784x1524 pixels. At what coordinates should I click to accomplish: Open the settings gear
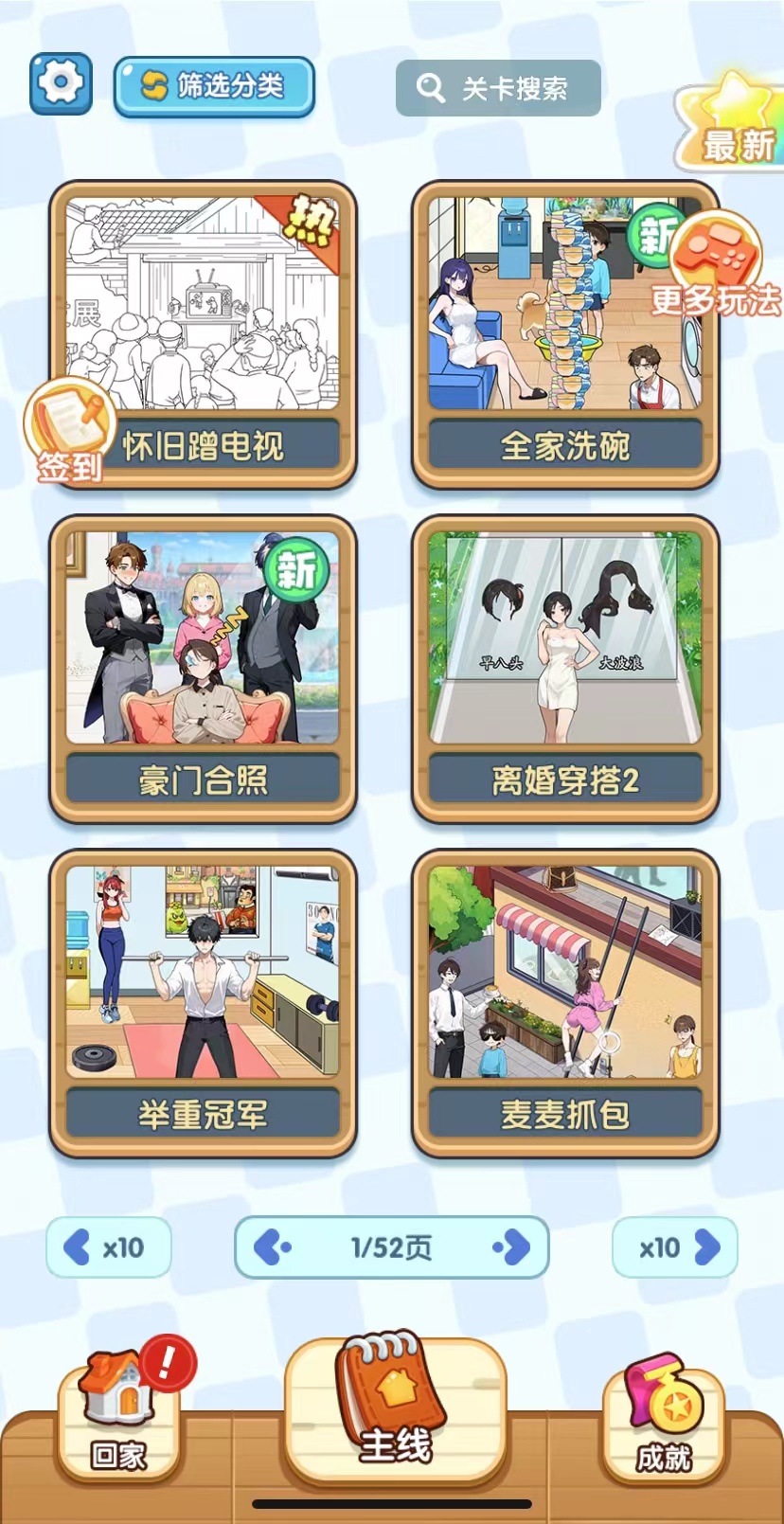pyautogui.click(x=61, y=84)
